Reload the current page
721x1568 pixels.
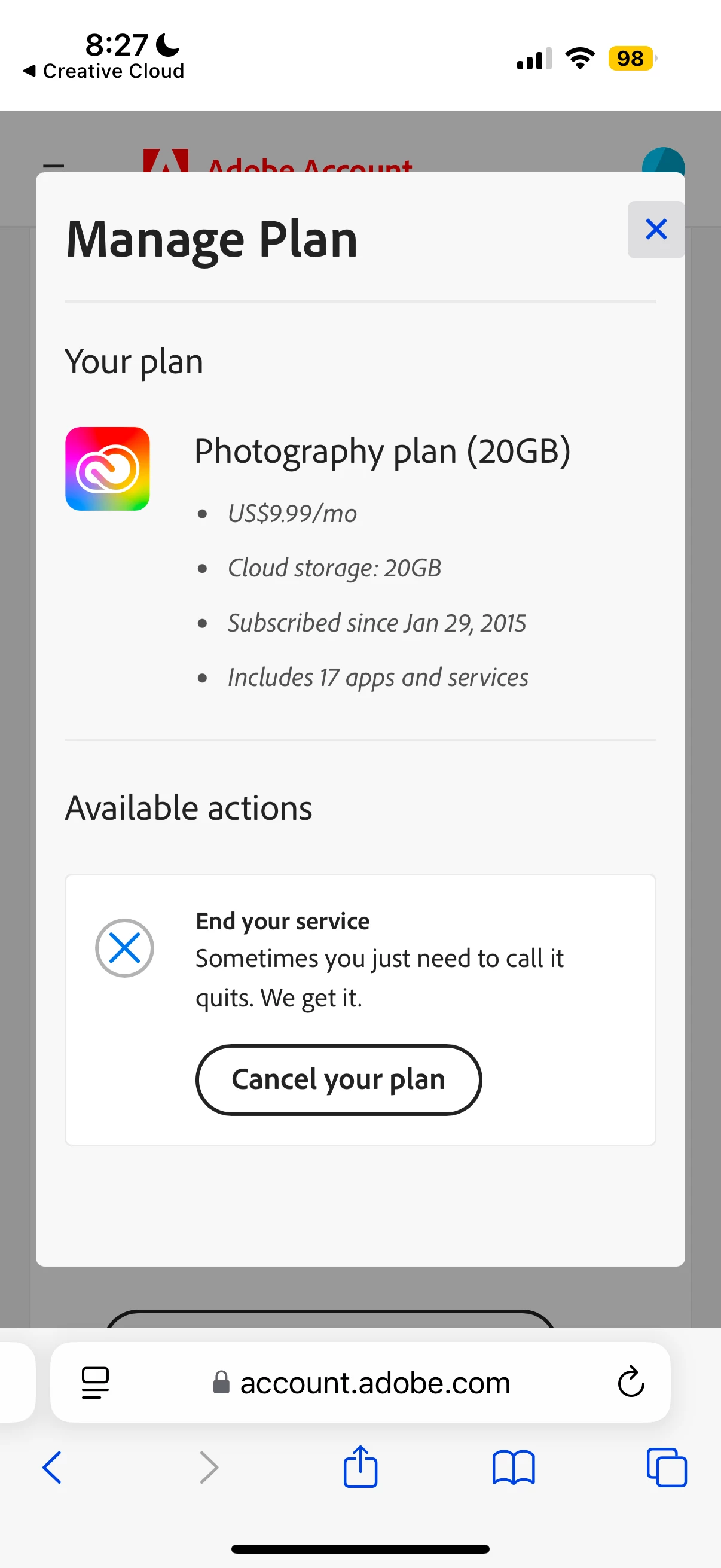tap(631, 1382)
